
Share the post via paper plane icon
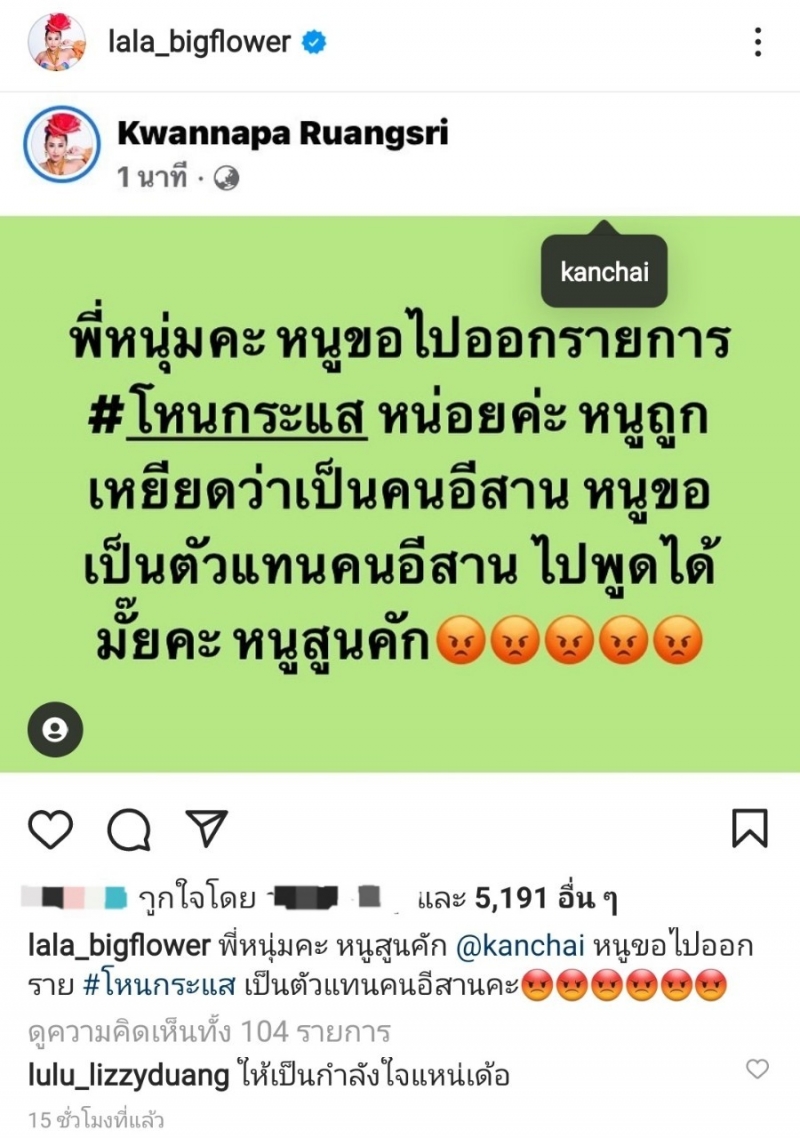click(207, 829)
